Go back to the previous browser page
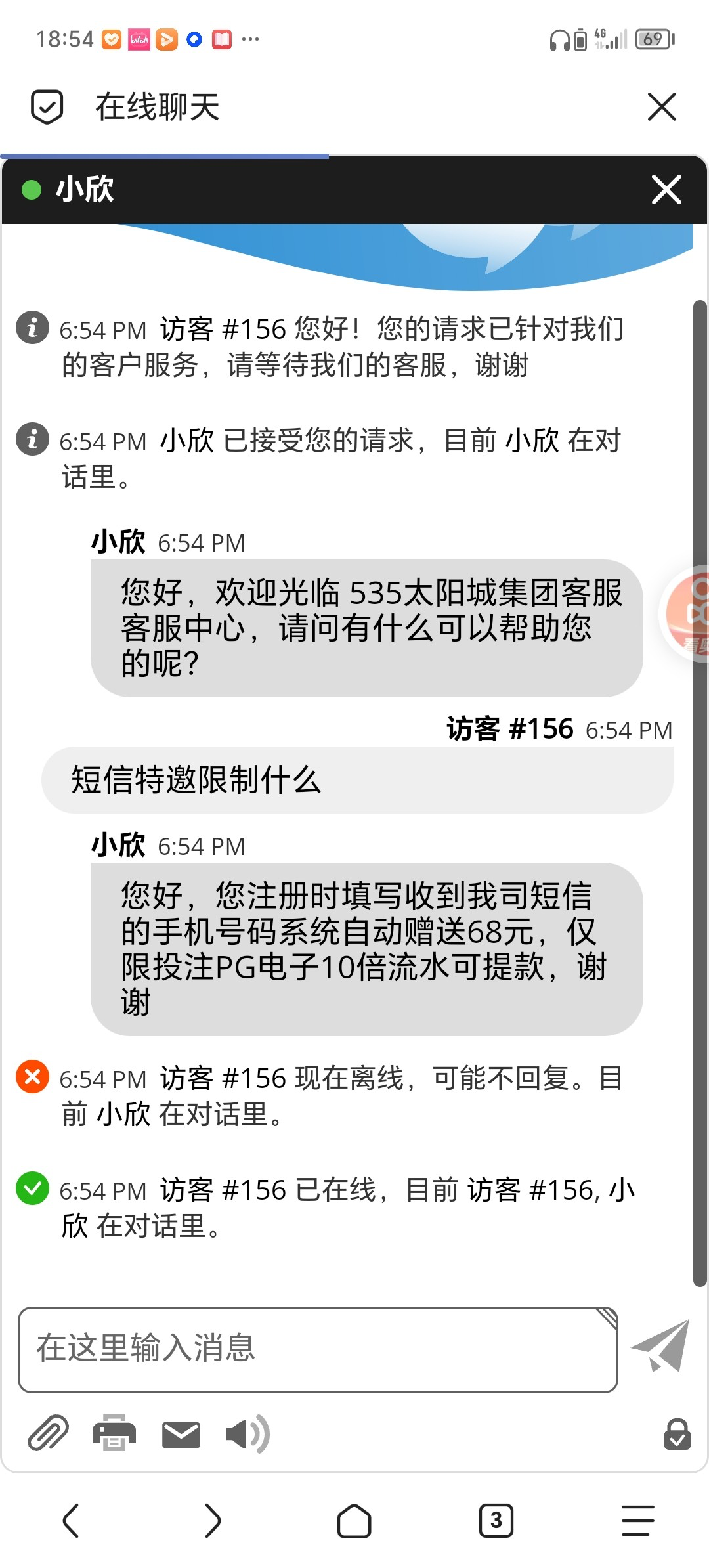This screenshot has height=1568, width=709. click(x=70, y=1521)
